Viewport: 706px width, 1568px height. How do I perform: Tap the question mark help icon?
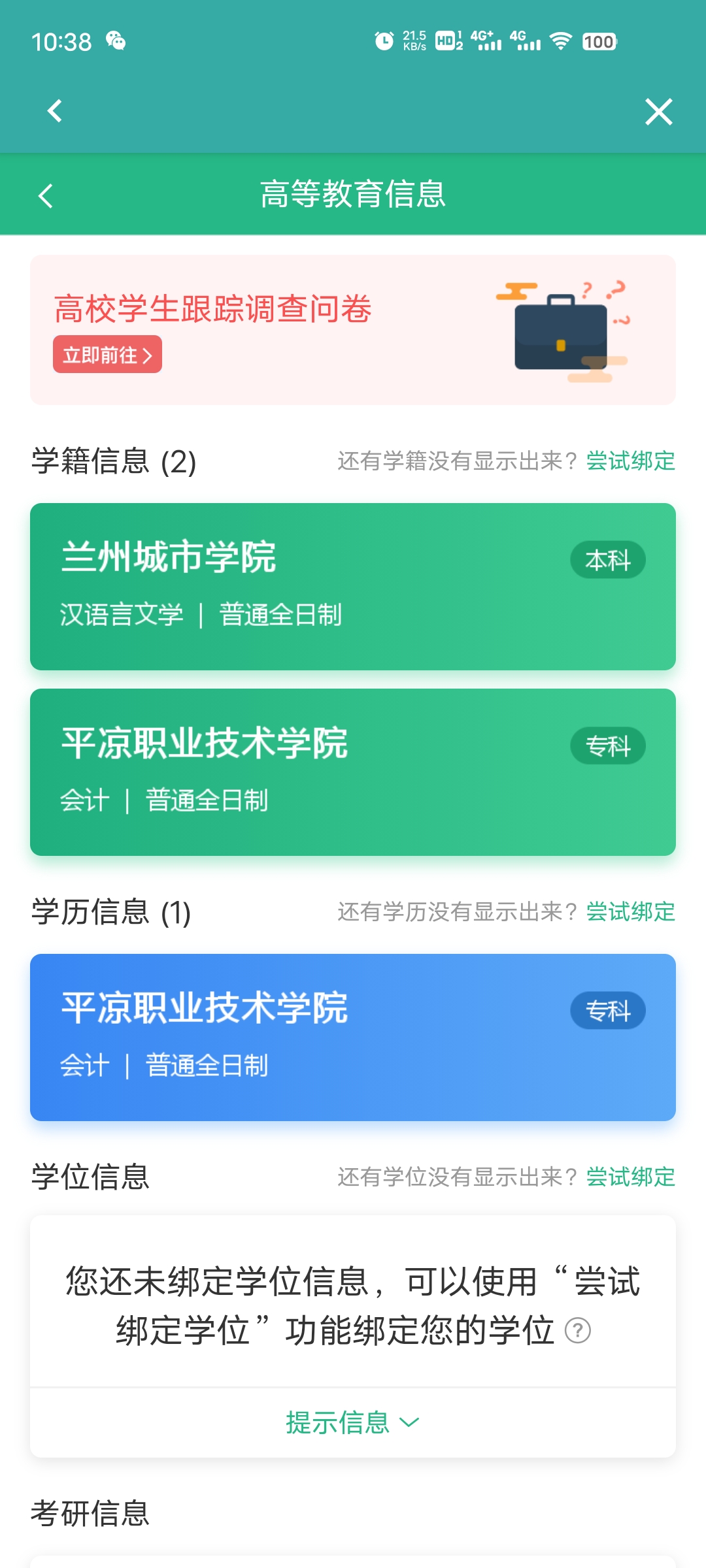pyautogui.click(x=578, y=1331)
